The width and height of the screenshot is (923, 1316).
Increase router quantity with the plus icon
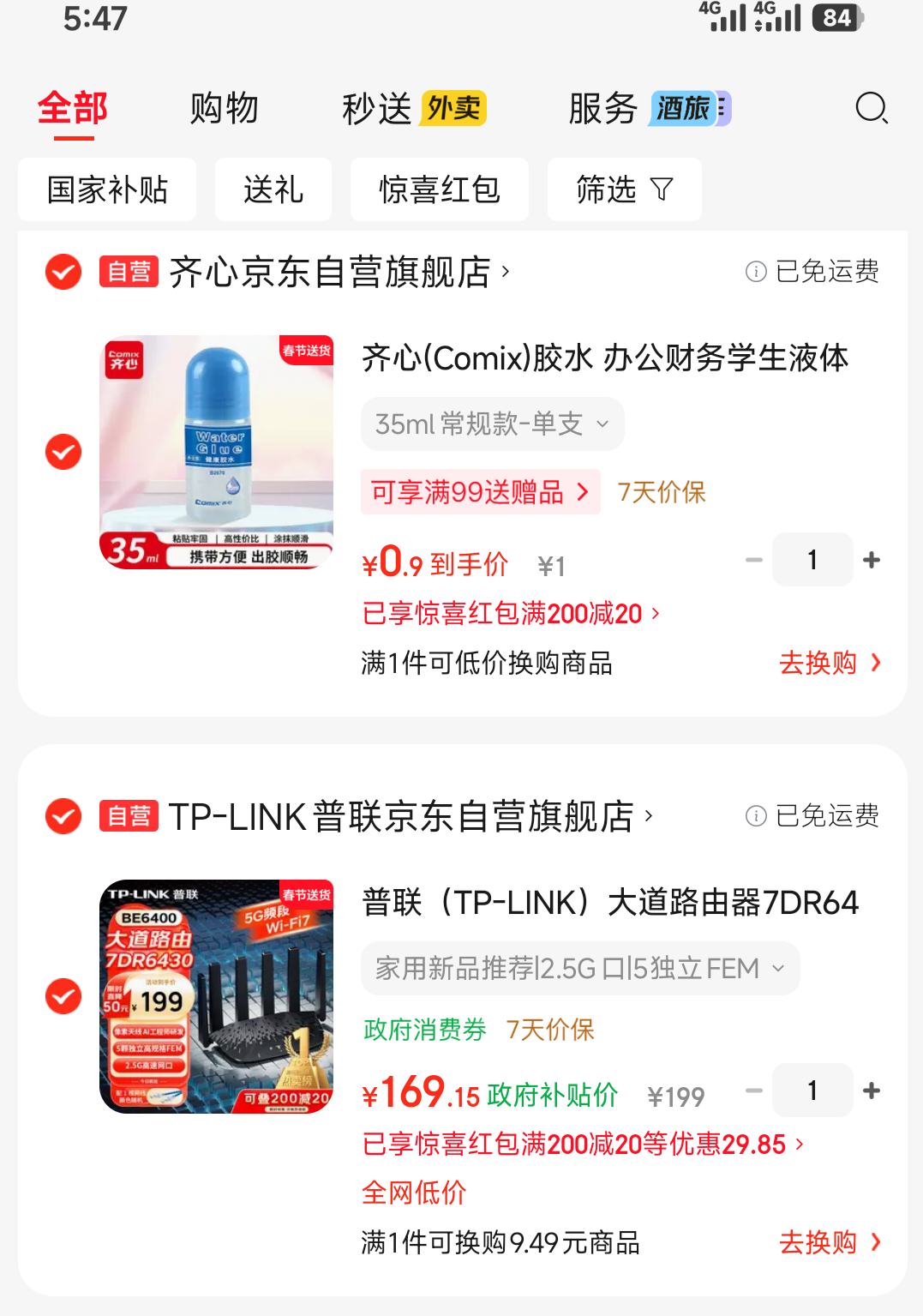pos(872,1092)
